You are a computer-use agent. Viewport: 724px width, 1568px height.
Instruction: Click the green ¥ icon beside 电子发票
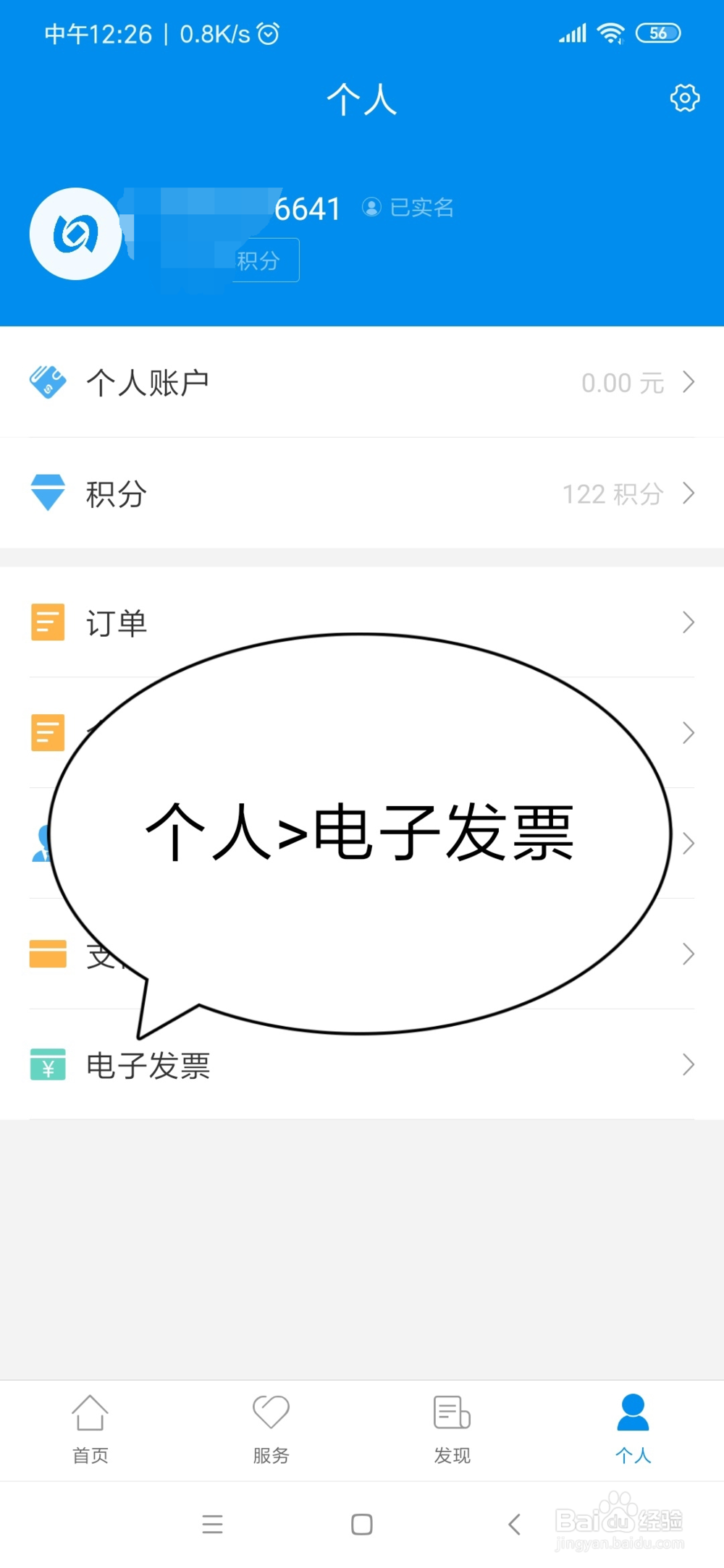[x=47, y=1064]
